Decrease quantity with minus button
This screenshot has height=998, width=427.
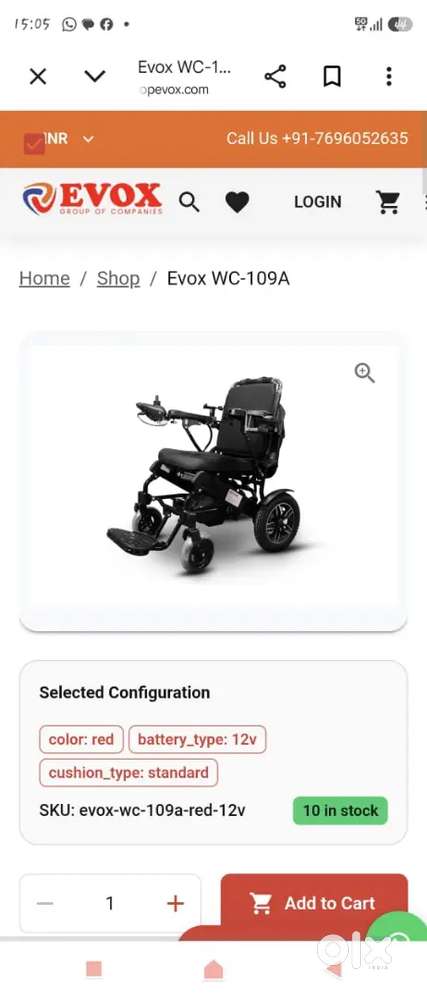tap(45, 903)
